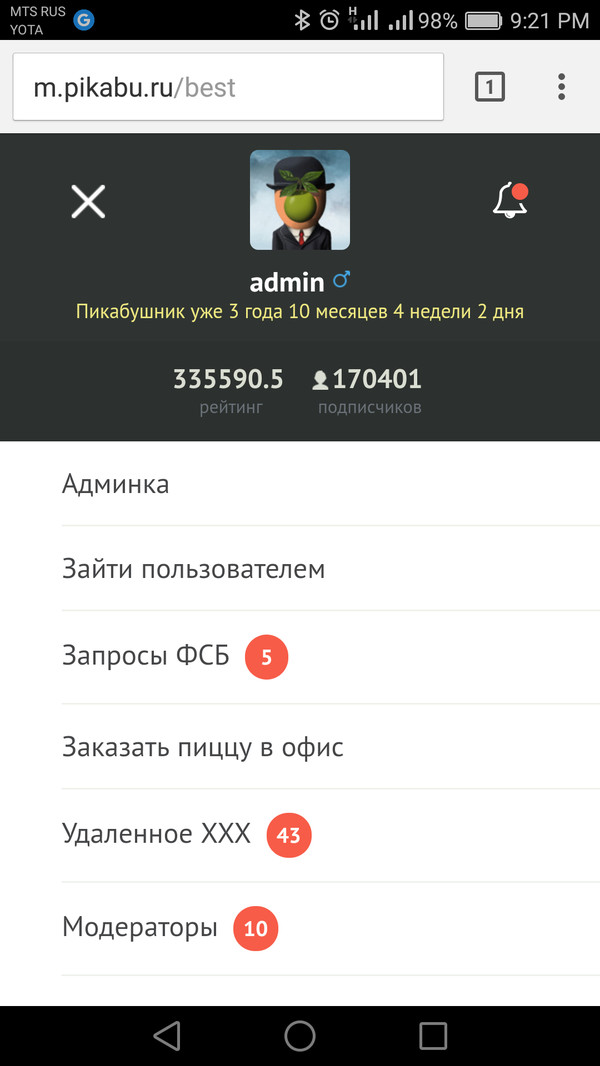The height and width of the screenshot is (1066, 600).
Task: Open the browser tab switcher
Action: [489, 87]
